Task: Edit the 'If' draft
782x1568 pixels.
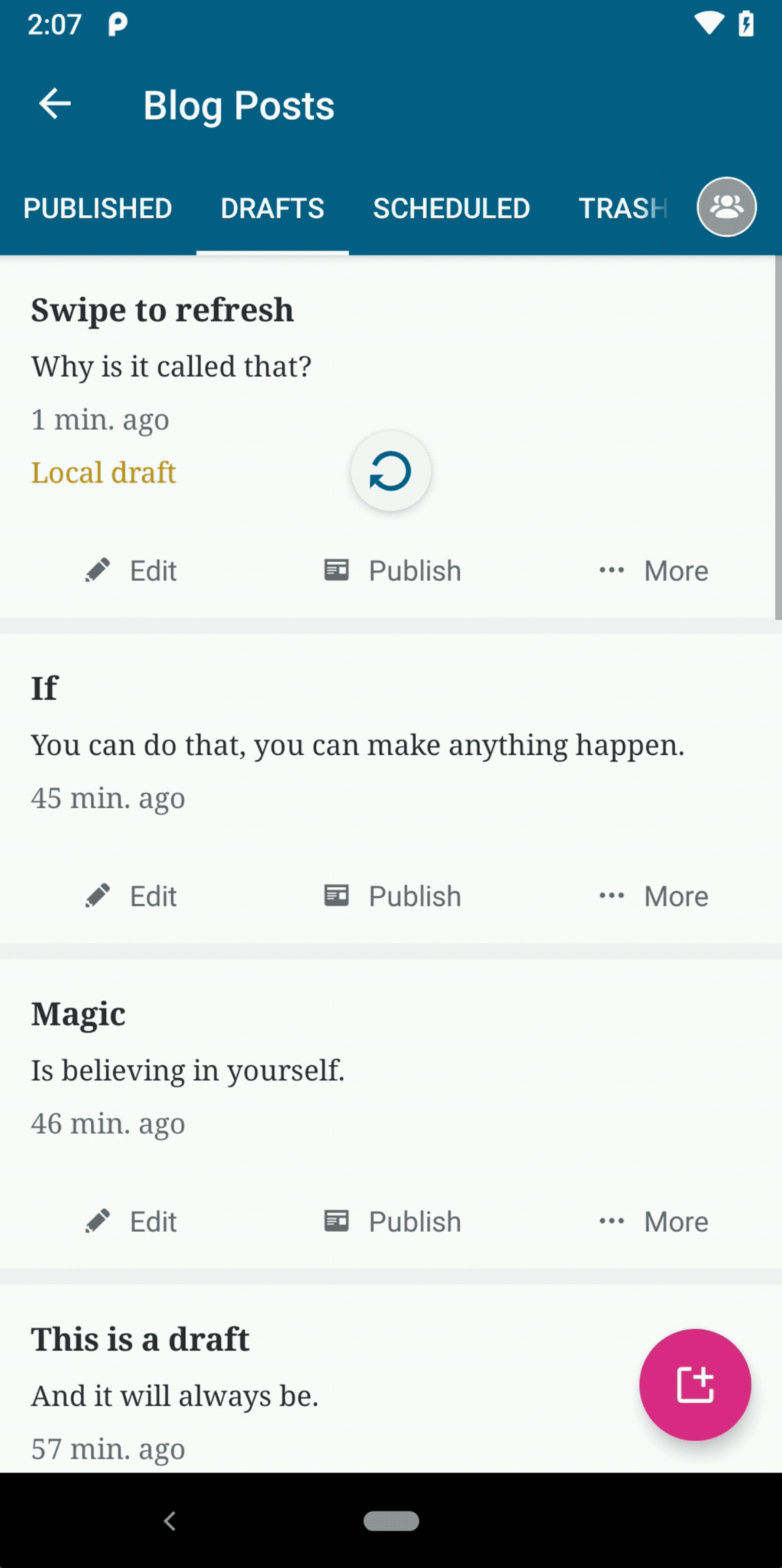Action: 131,896
